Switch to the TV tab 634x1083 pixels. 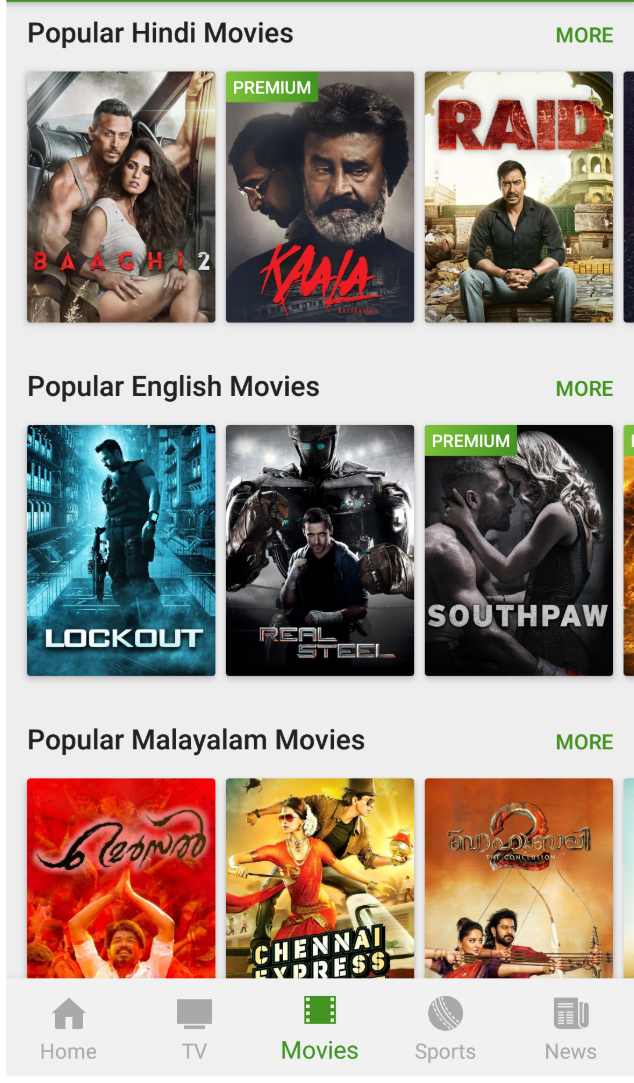pos(194,1029)
